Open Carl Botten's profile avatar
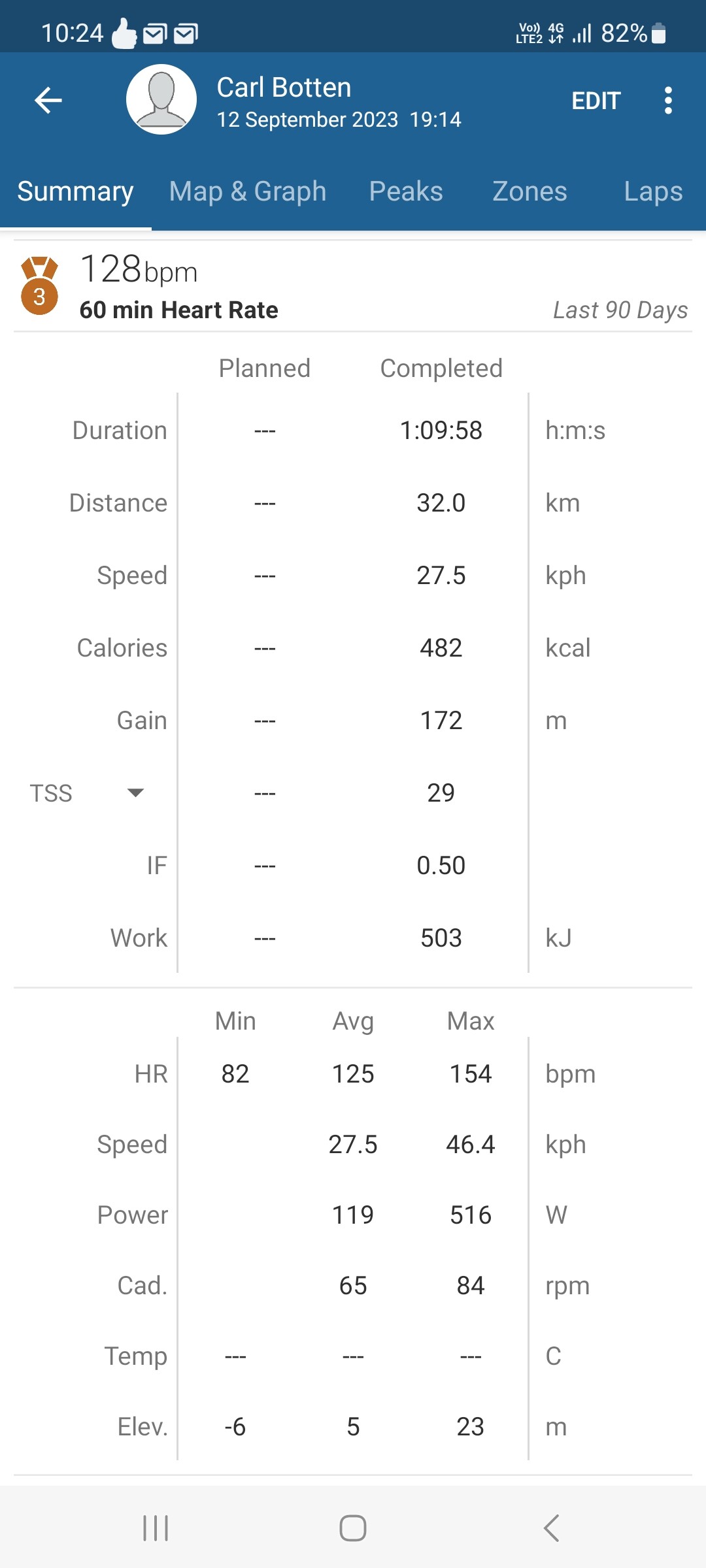 point(161,100)
